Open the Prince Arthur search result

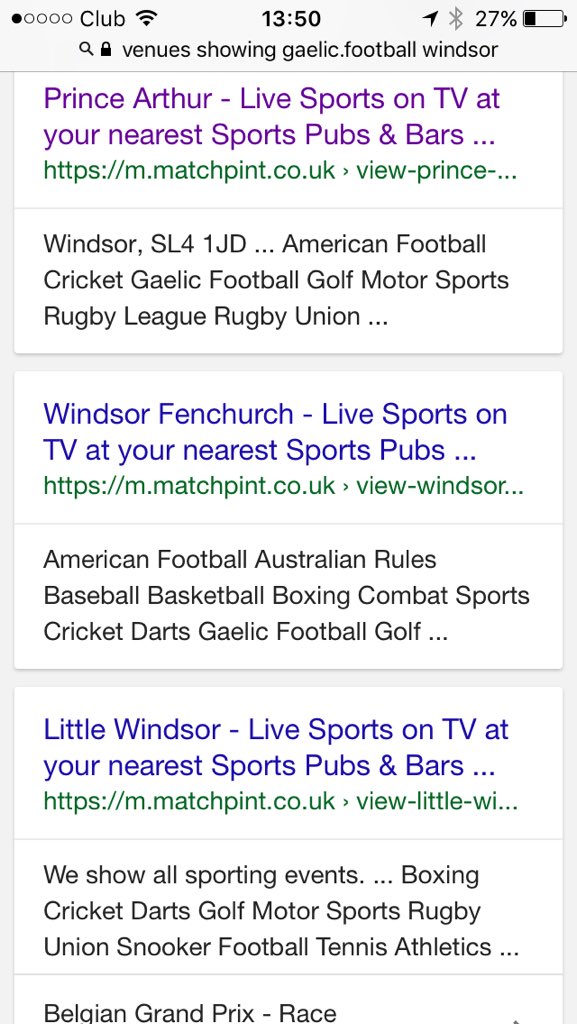[x=271, y=118]
